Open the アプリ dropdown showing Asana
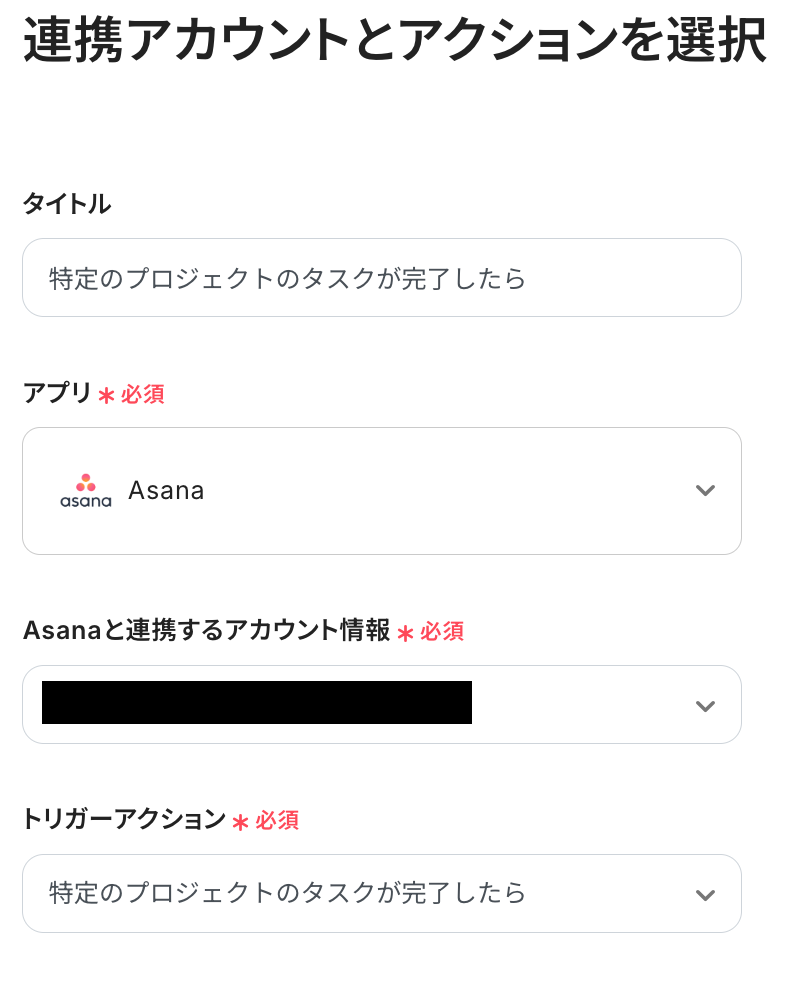Screen dimensions: 794x1006 coord(381,491)
